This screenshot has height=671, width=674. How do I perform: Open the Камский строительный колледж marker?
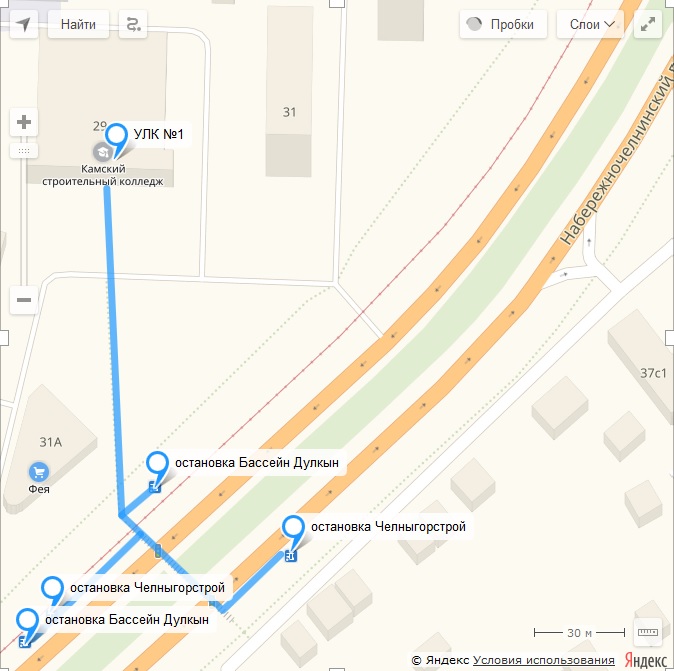pyautogui.click(x=102, y=152)
